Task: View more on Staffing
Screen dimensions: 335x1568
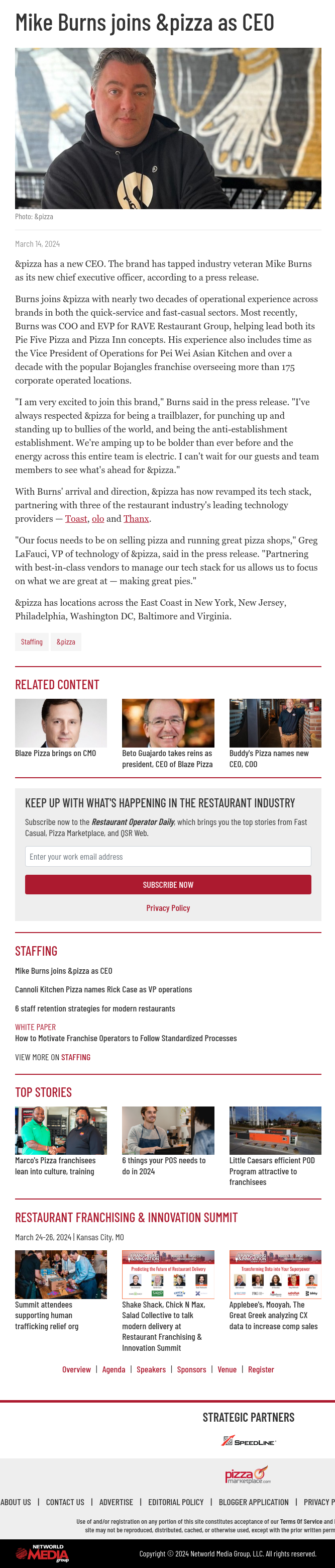Action: coord(53,1057)
